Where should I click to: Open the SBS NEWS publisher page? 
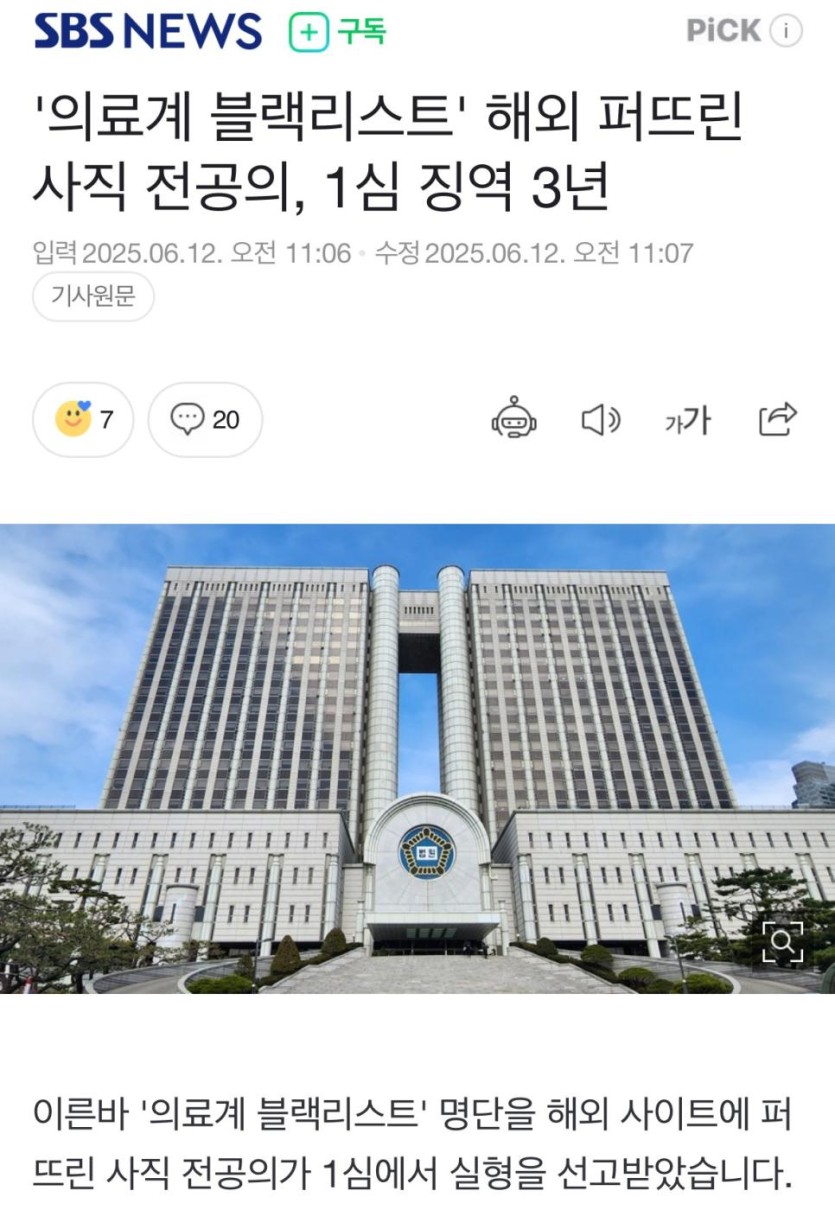148,32
